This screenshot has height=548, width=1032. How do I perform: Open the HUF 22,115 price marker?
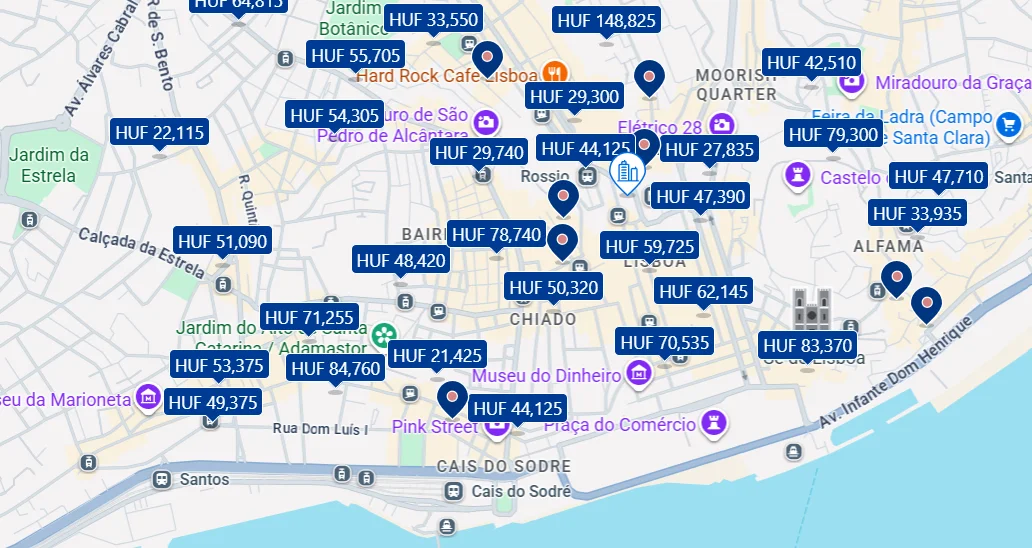click(160, 132)
